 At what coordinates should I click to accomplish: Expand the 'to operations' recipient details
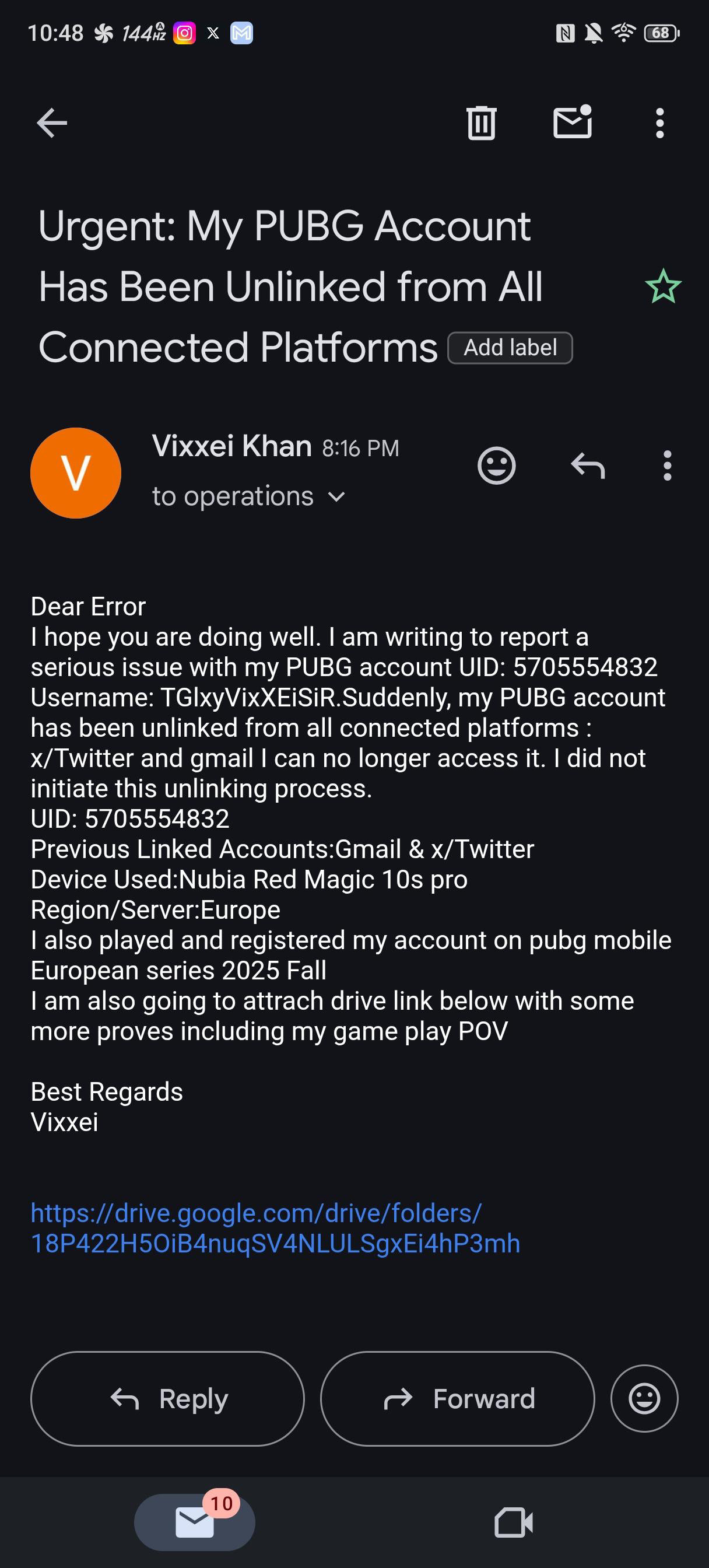click(x=336, y=498)
